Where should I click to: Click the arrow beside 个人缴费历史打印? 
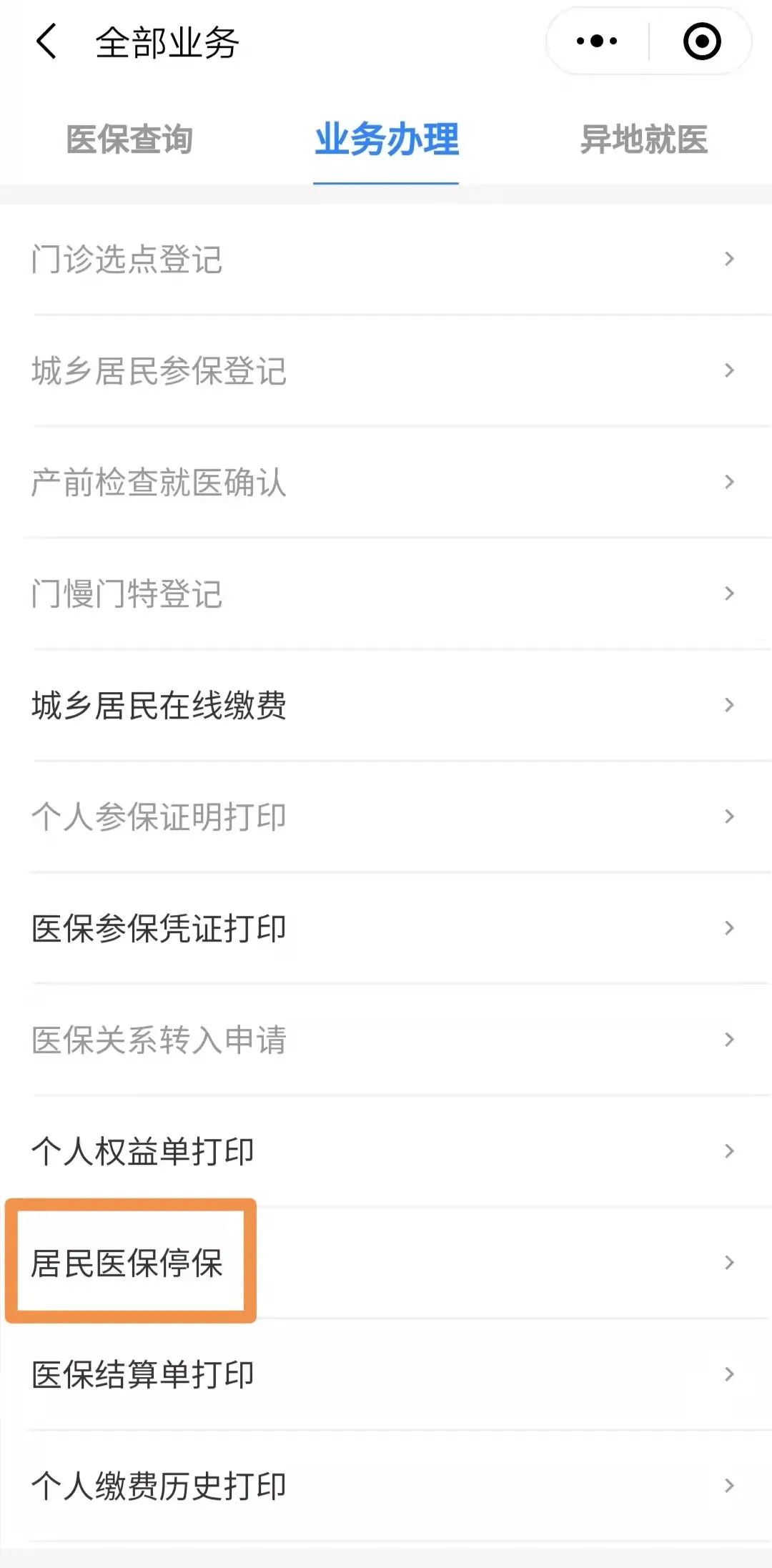(728, 1484)
